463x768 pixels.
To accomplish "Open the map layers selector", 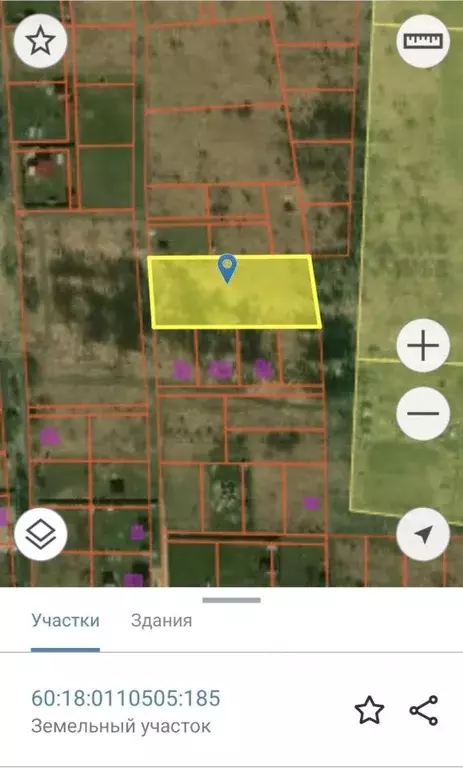I will [x=41, y=534].
